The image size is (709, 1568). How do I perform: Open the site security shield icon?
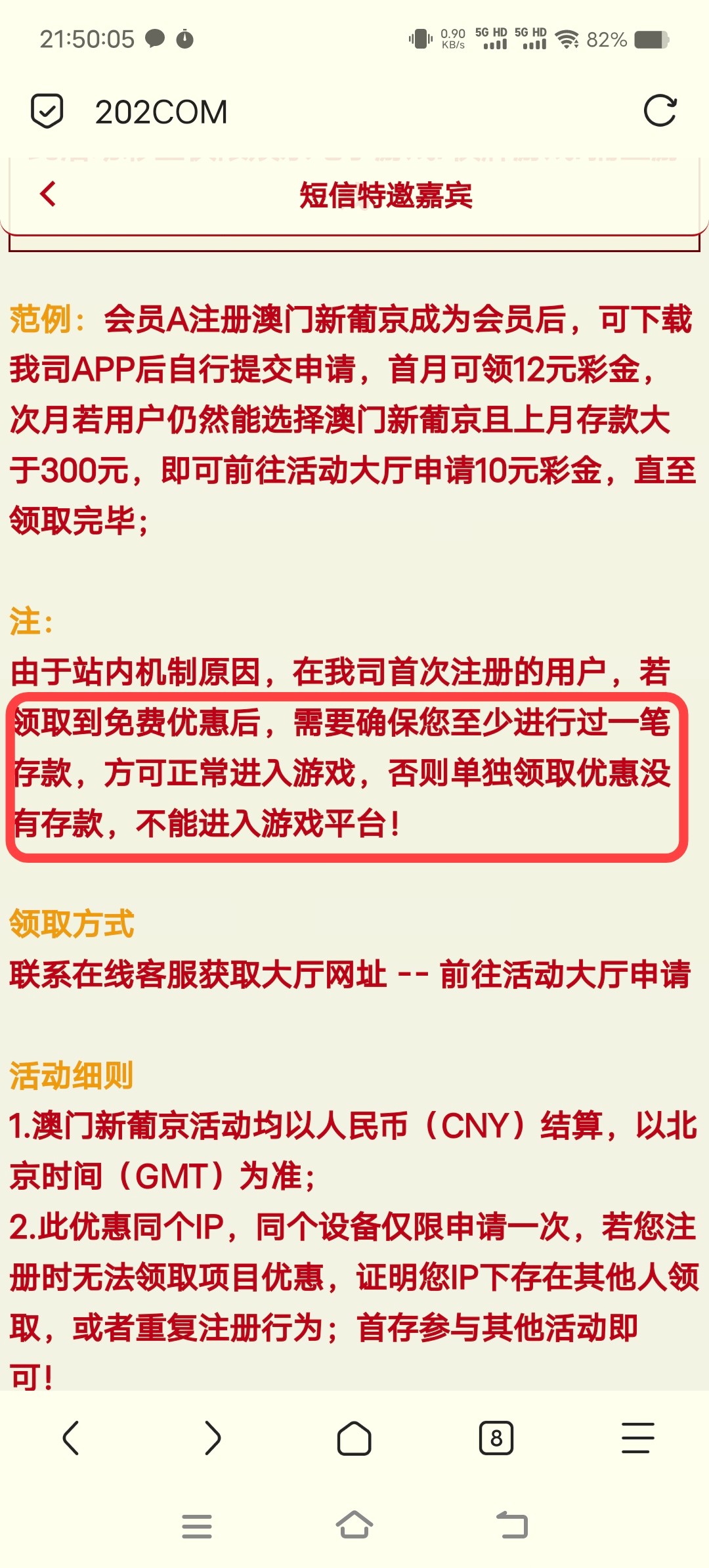47,111
